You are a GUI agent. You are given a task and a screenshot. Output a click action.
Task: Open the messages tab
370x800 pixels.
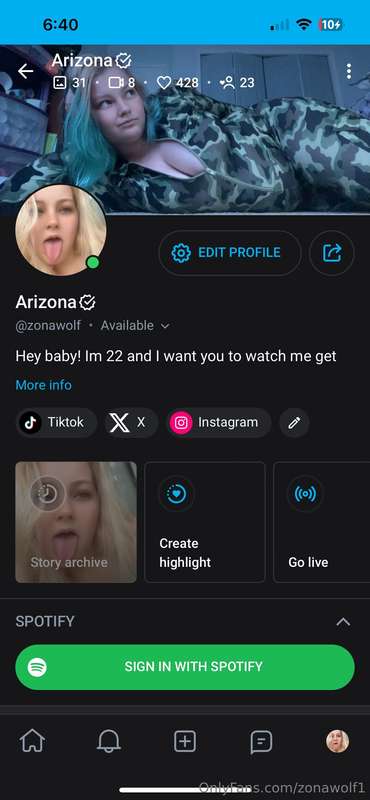click(x=261, y=741)
